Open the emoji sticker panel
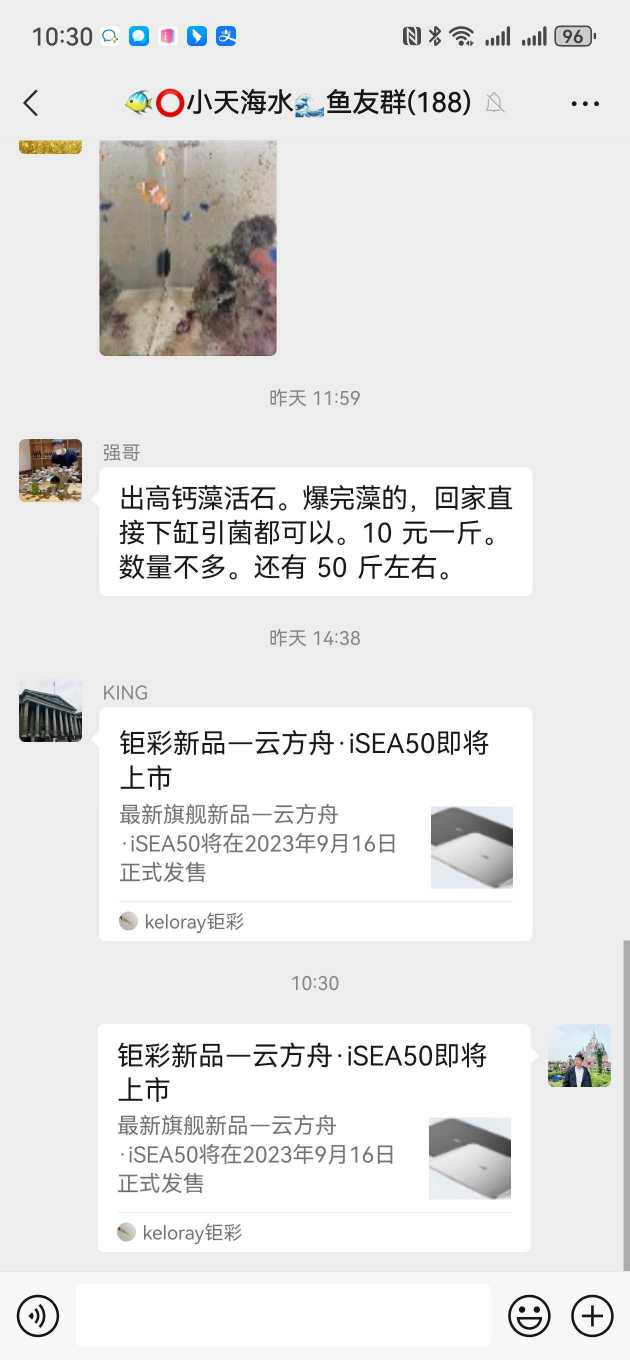The height and width of the screenshot is (1360, 630). (529, 1316)
